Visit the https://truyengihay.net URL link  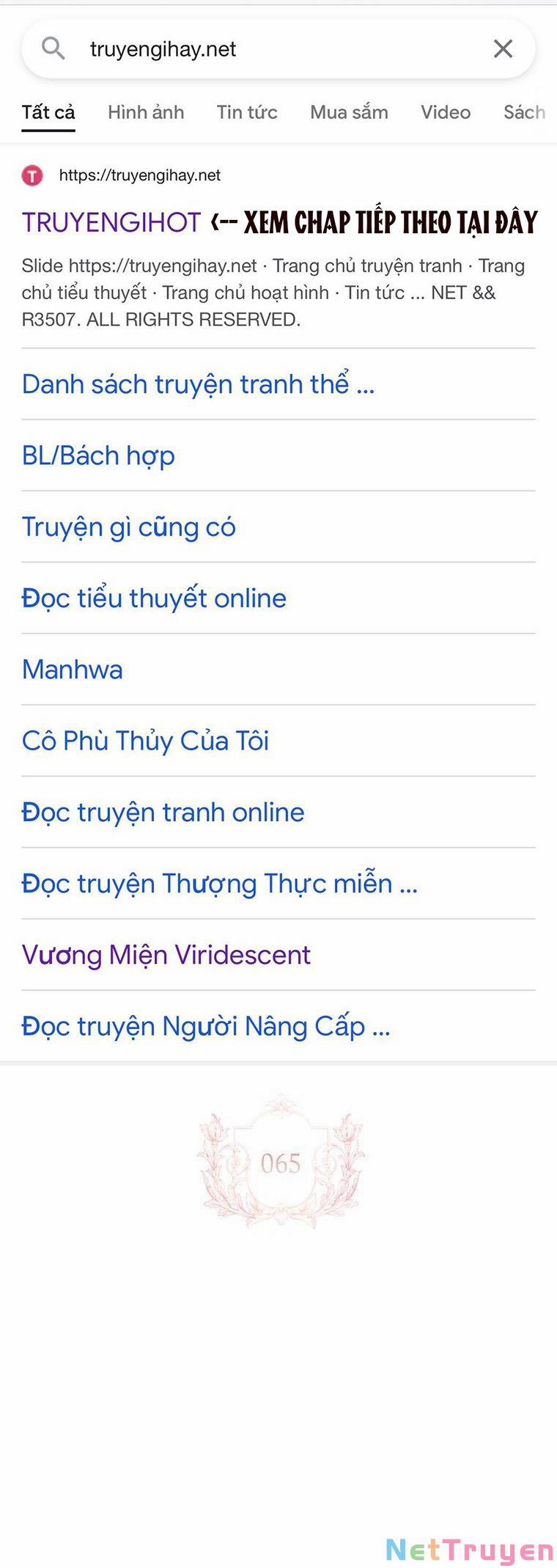coord(140,175)
